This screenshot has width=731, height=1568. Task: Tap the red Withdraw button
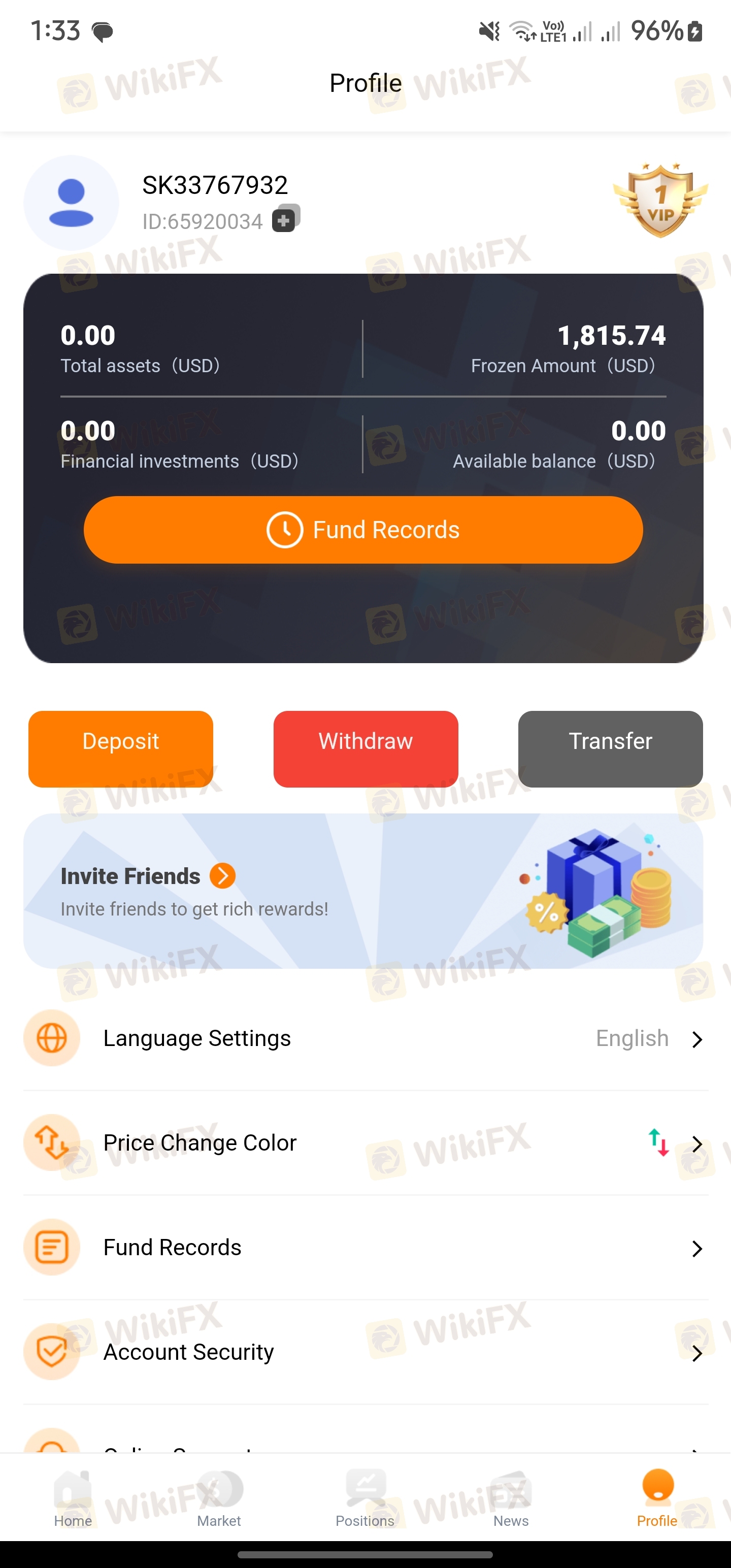click(x=366, y=748)
